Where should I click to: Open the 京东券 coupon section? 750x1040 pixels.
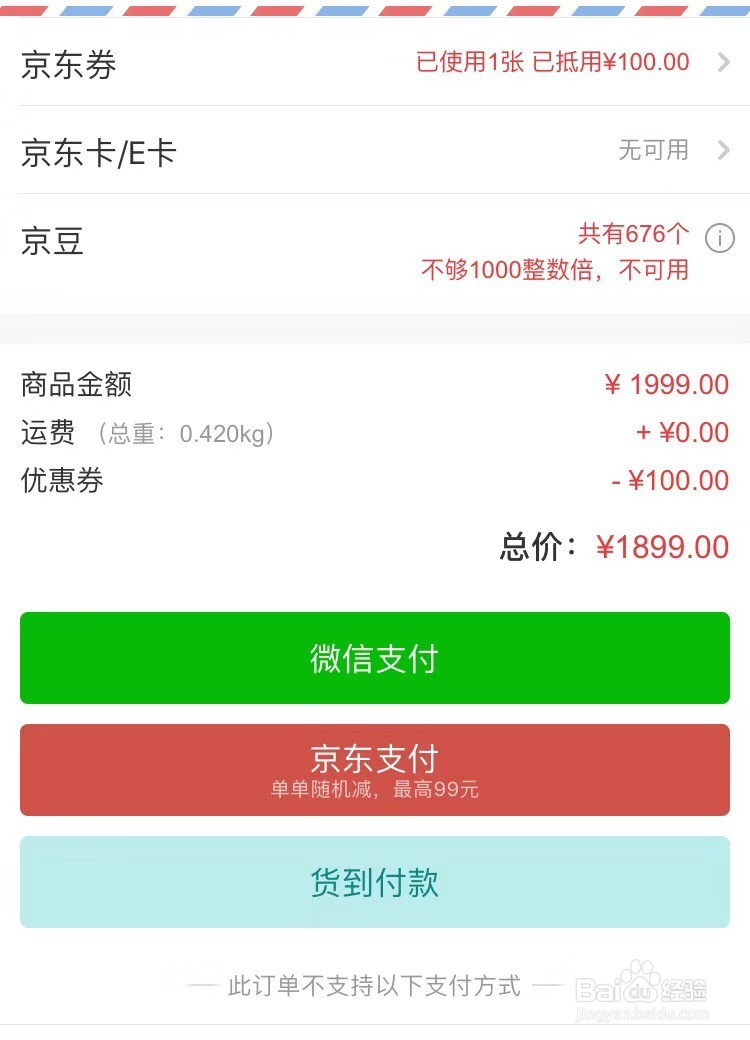click(x=375, y=63)
